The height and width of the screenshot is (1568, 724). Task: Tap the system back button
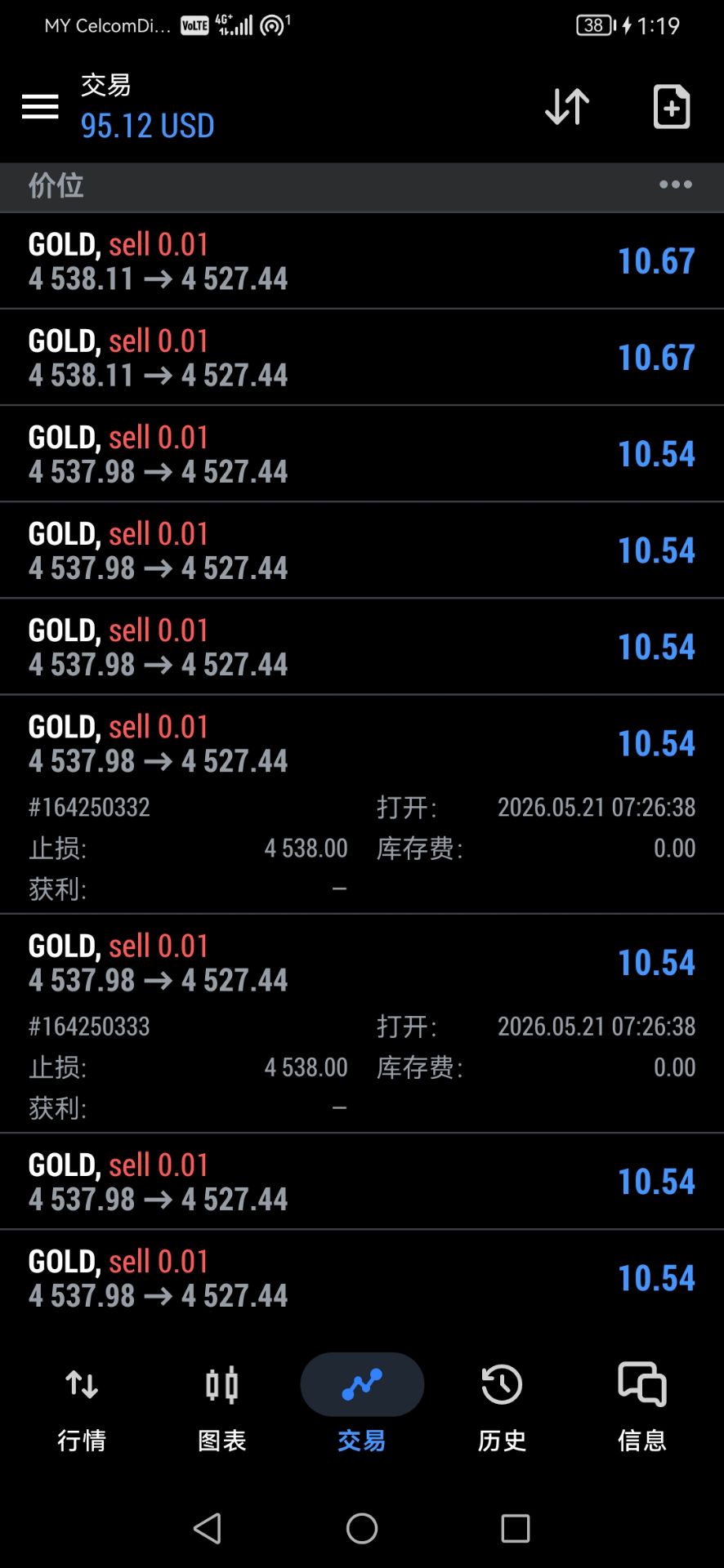pos(208,1528)
